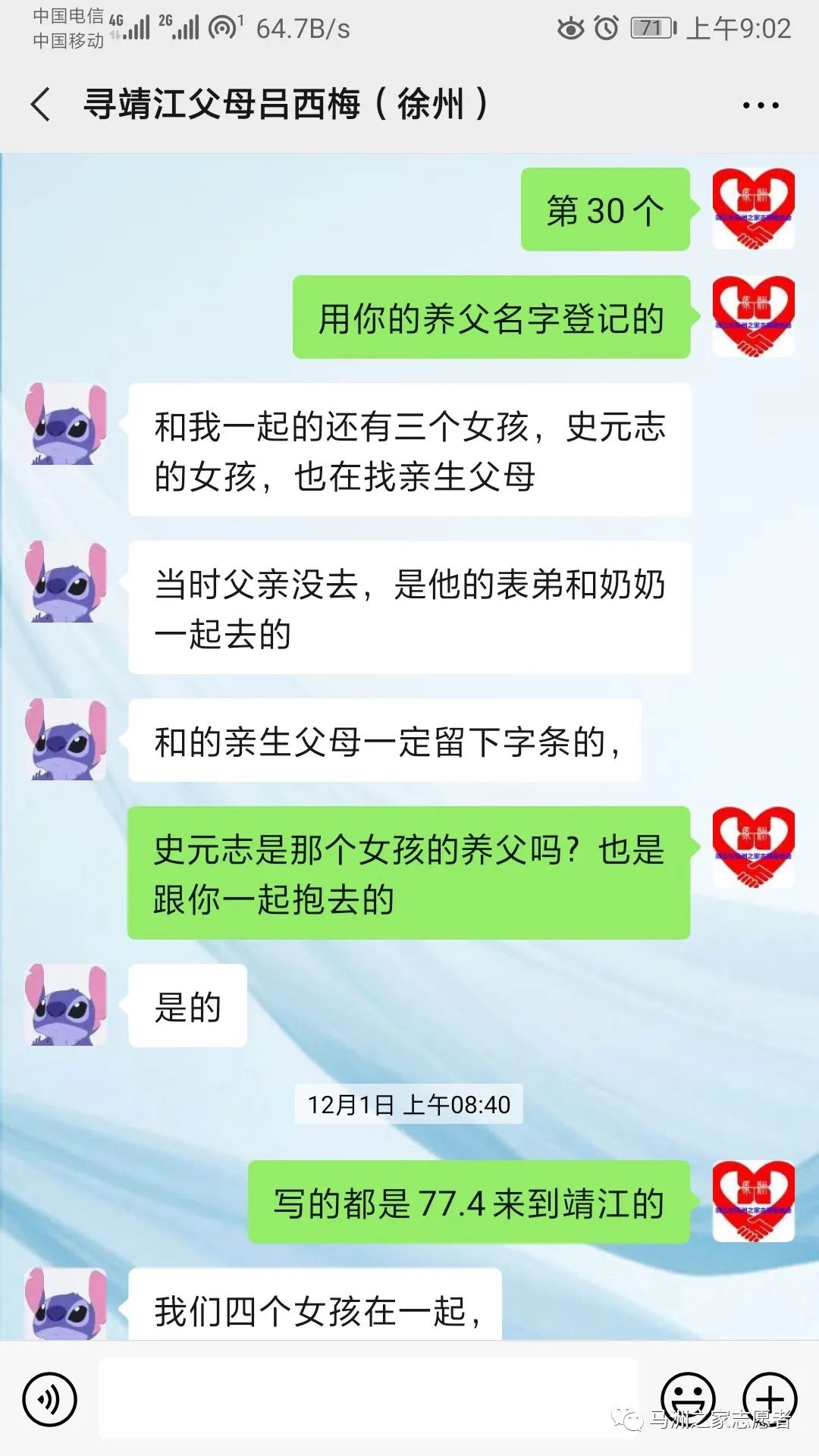The width and height of the screenshot is (819, 1456).
Task: Go back from the chat
Action: pyautogui.click(x=42, y=104)
